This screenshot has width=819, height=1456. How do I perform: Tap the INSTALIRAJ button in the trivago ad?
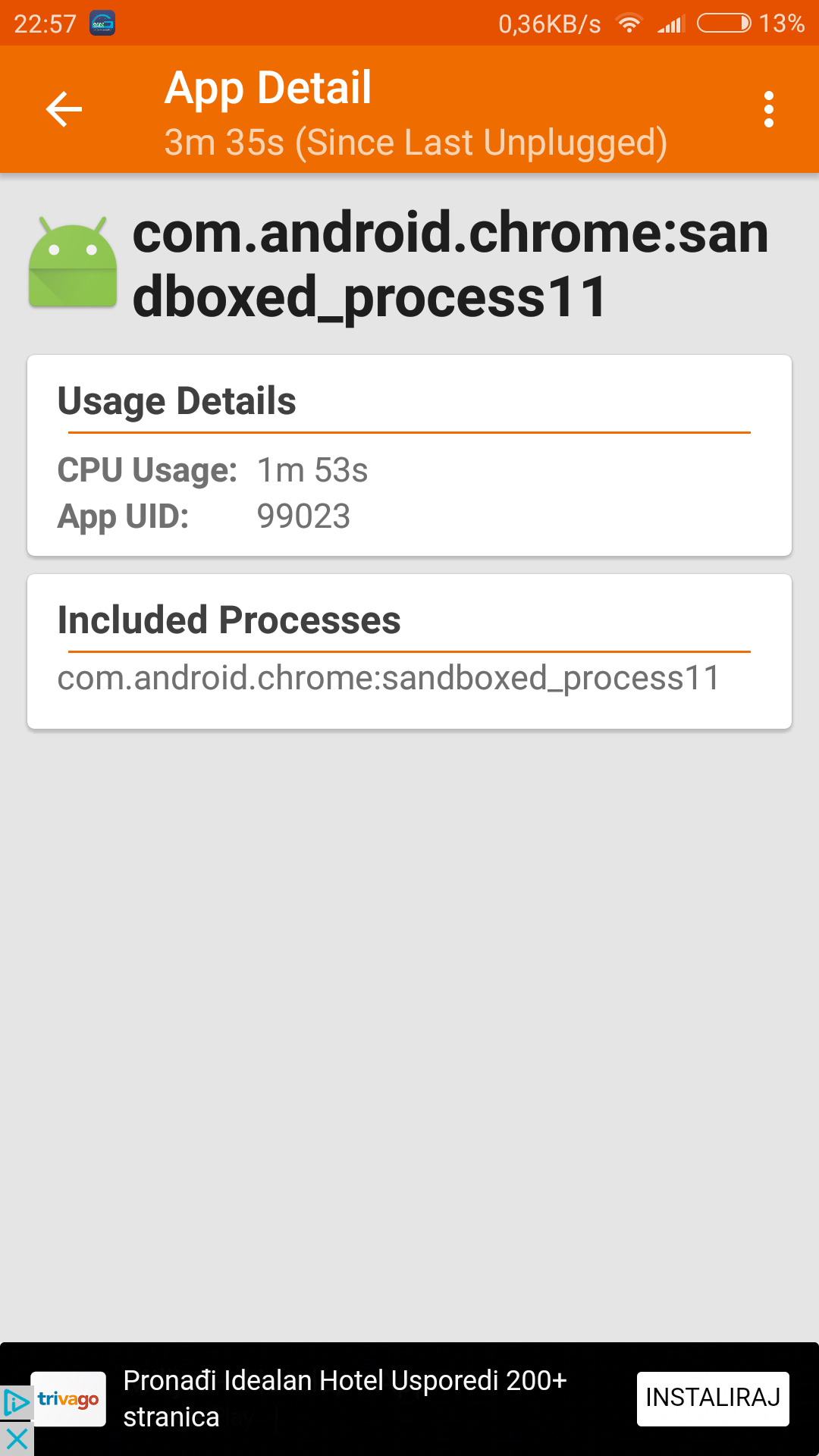point(712,1398)
